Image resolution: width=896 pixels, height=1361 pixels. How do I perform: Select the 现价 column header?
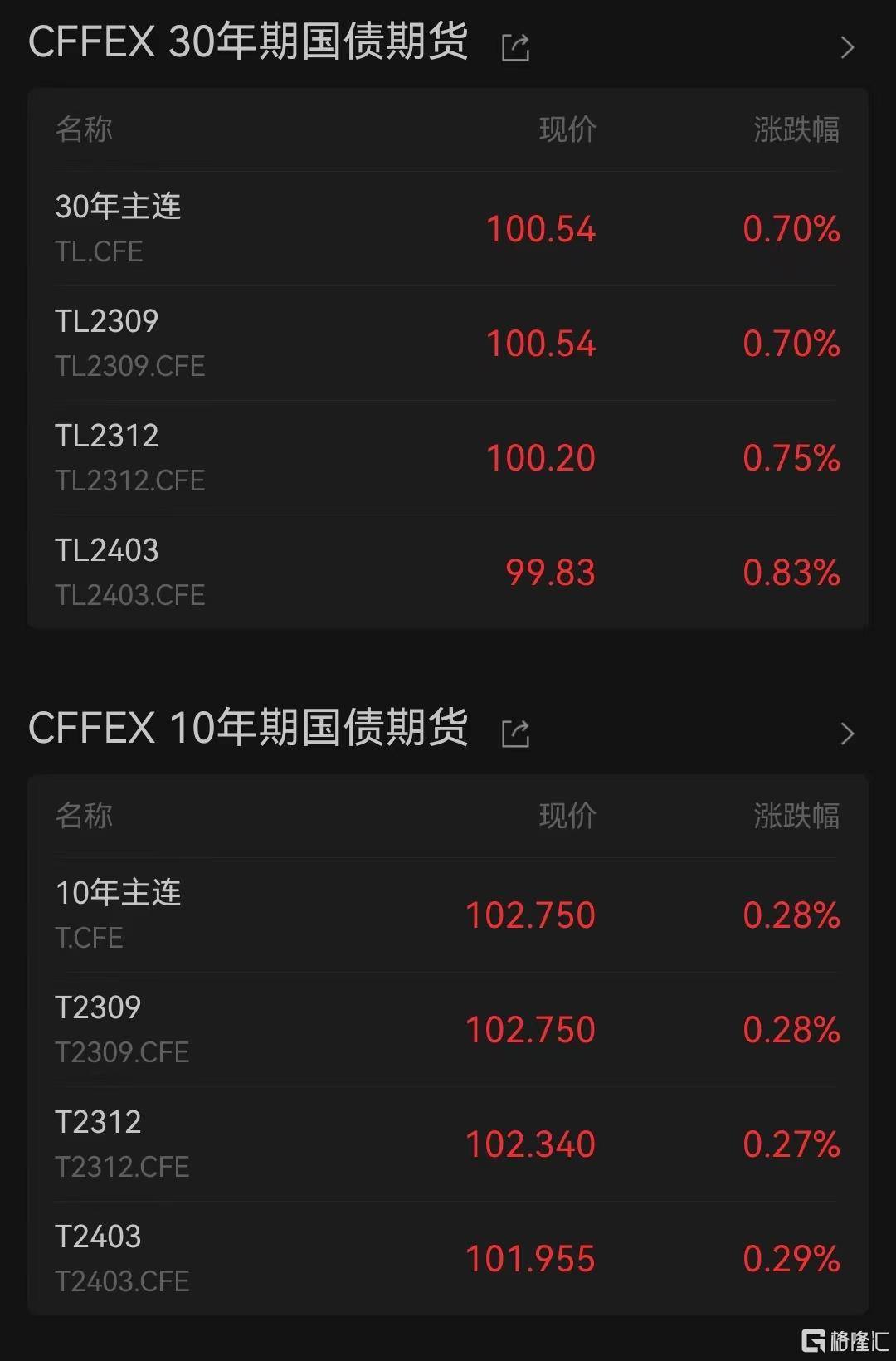point(566,129)
